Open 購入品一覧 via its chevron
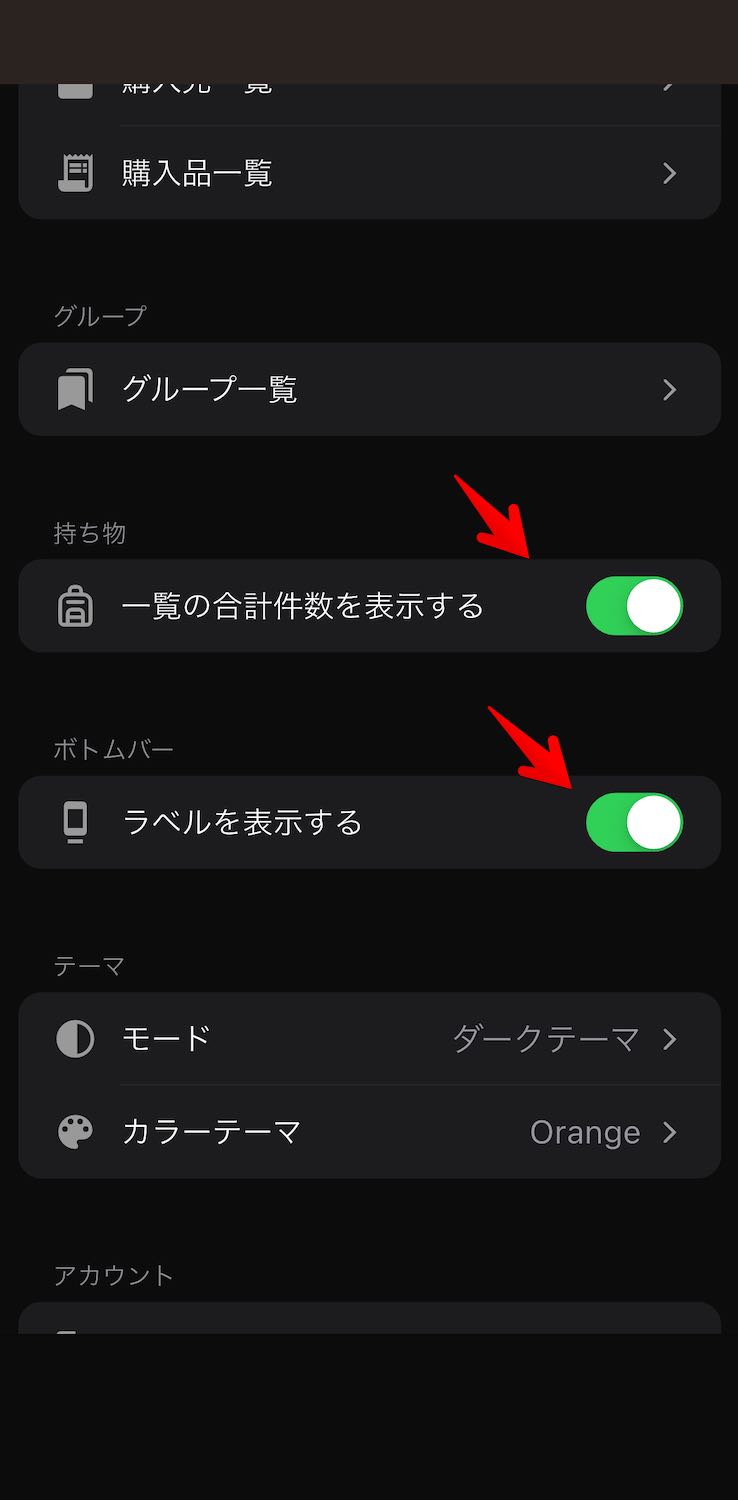 coord(668,172)
